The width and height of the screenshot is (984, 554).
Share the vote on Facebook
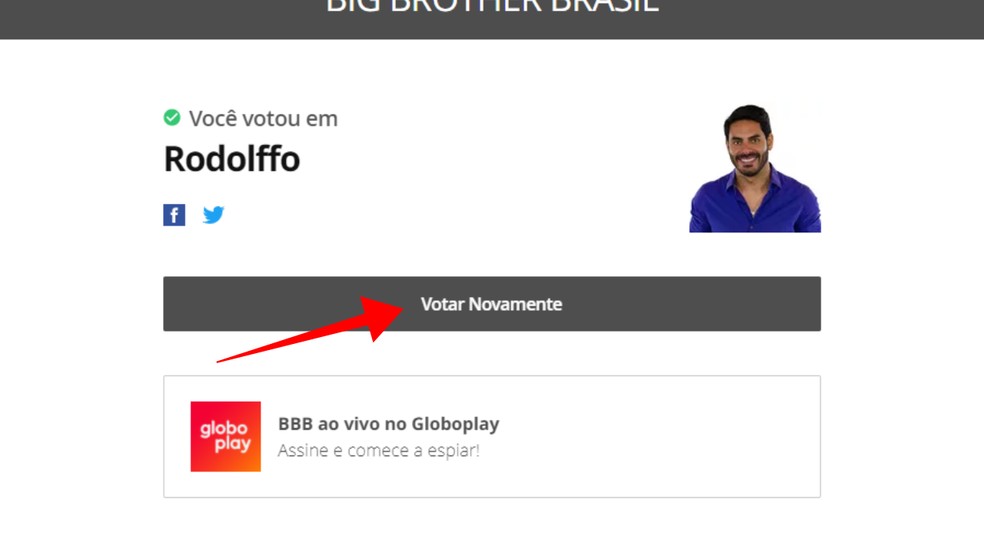[x=174, y=215]
